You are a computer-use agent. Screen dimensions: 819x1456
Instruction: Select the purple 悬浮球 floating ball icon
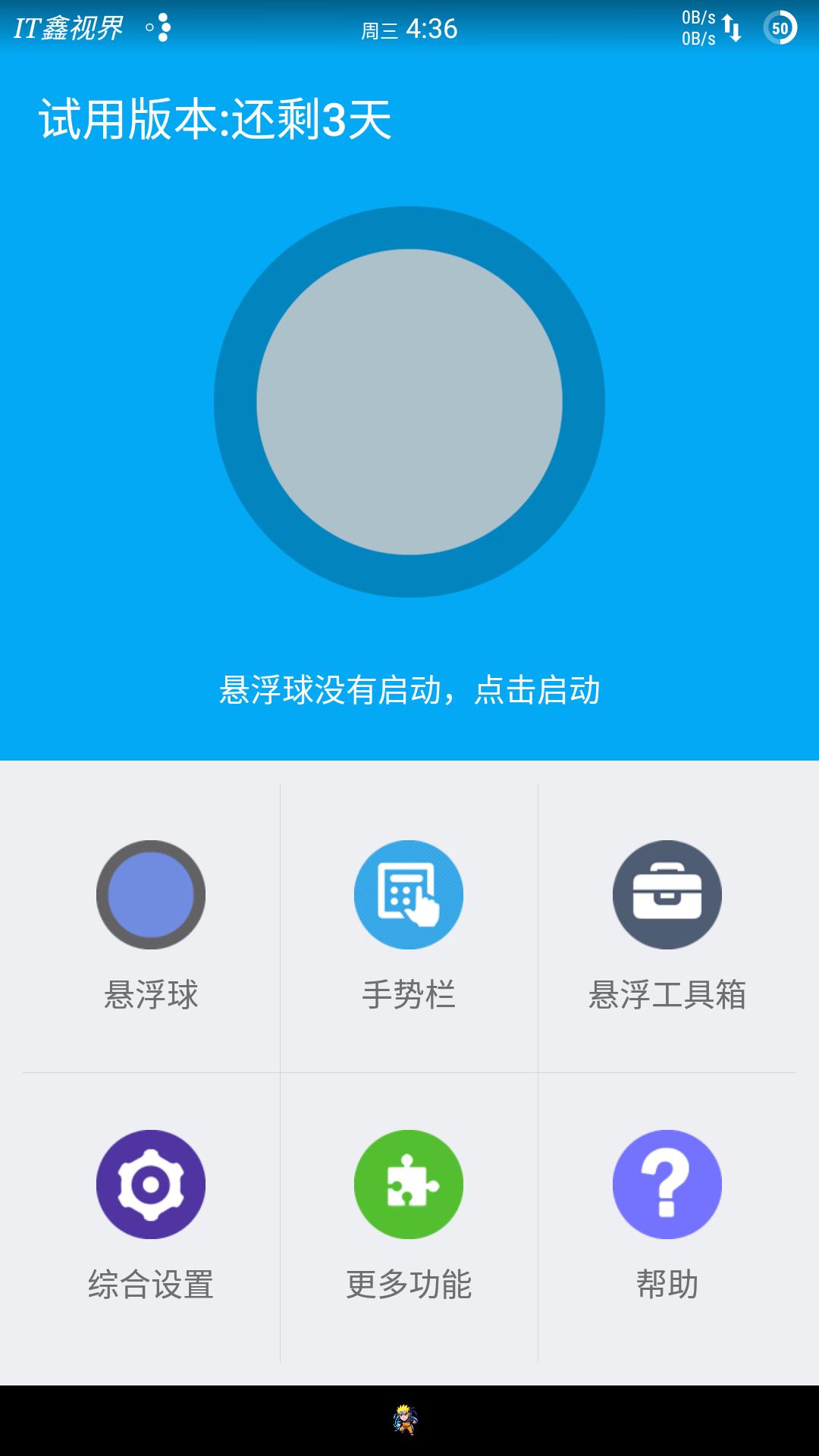tap(150, 895)
